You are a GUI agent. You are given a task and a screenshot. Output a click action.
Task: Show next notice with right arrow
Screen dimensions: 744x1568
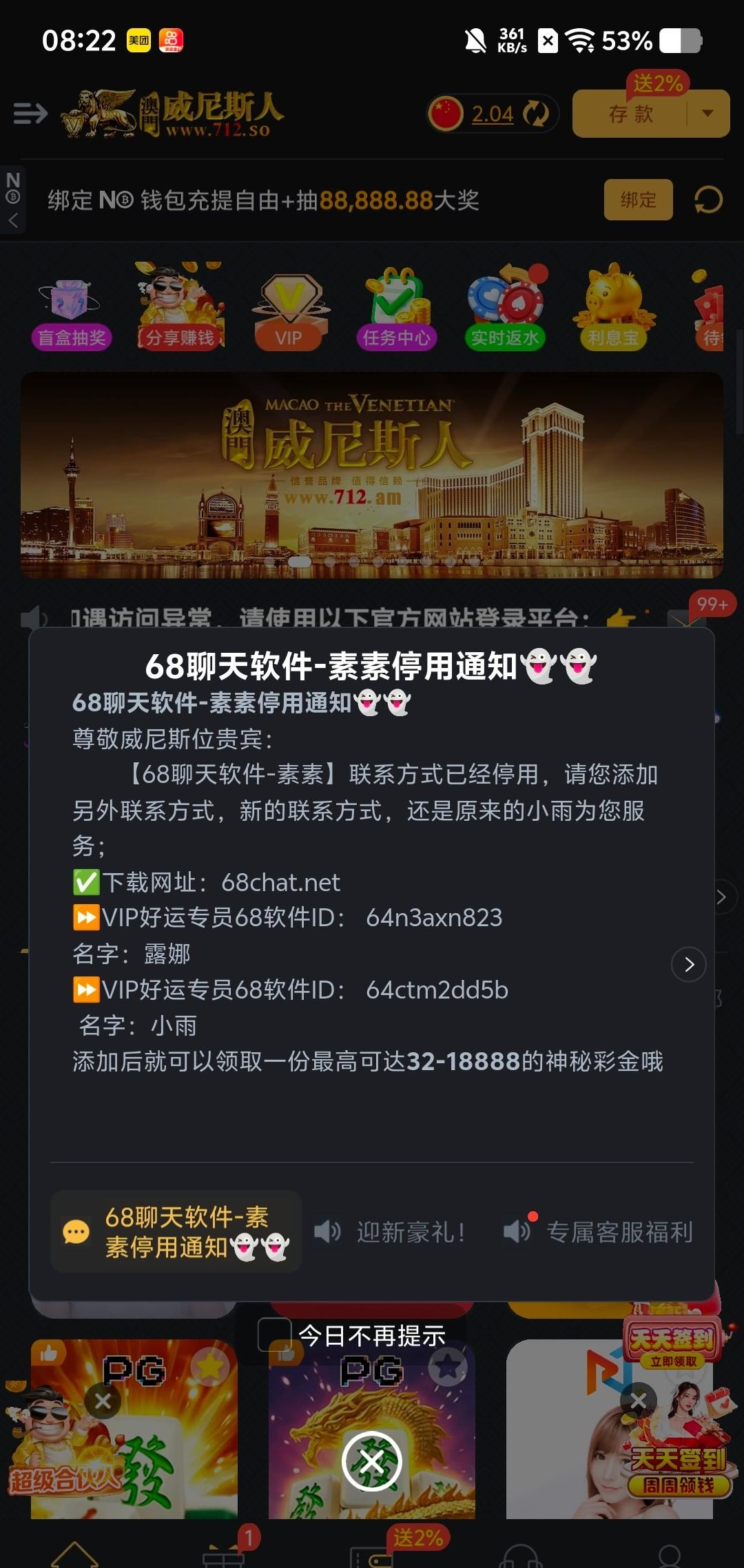[689, 965]
